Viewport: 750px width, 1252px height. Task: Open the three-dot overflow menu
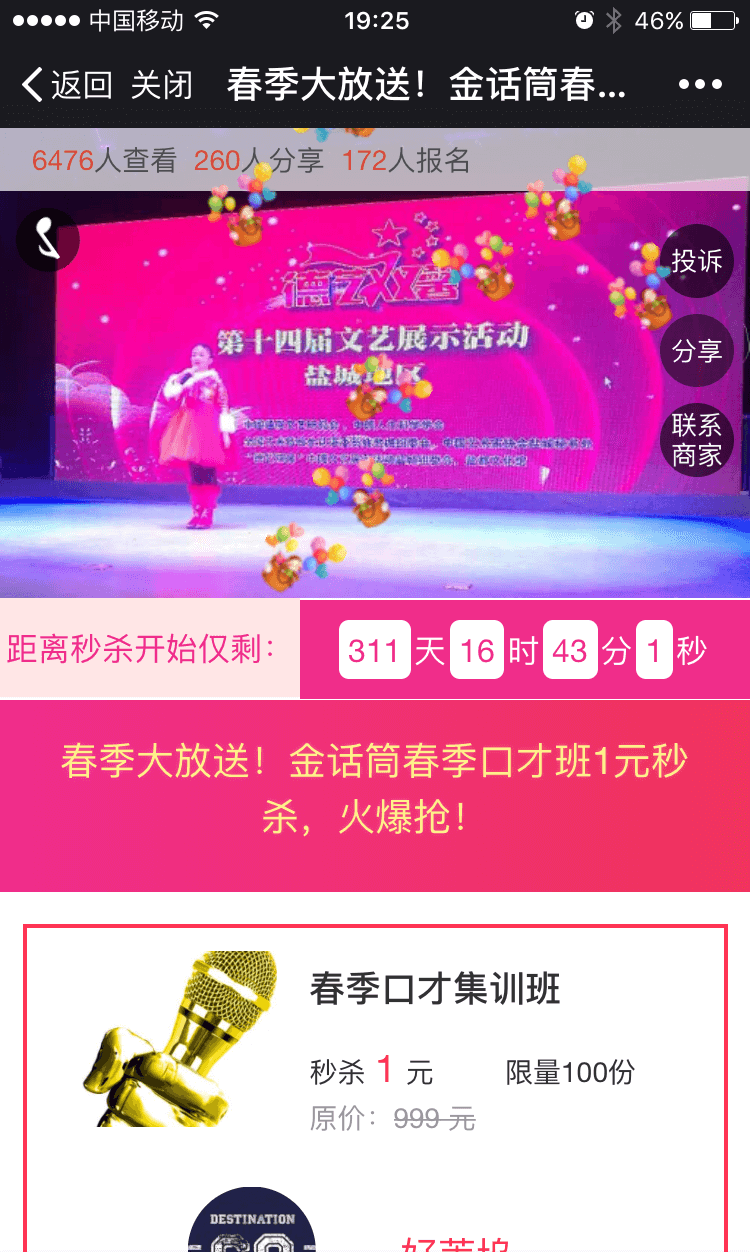pyautogui.click(x=700, y=85)
